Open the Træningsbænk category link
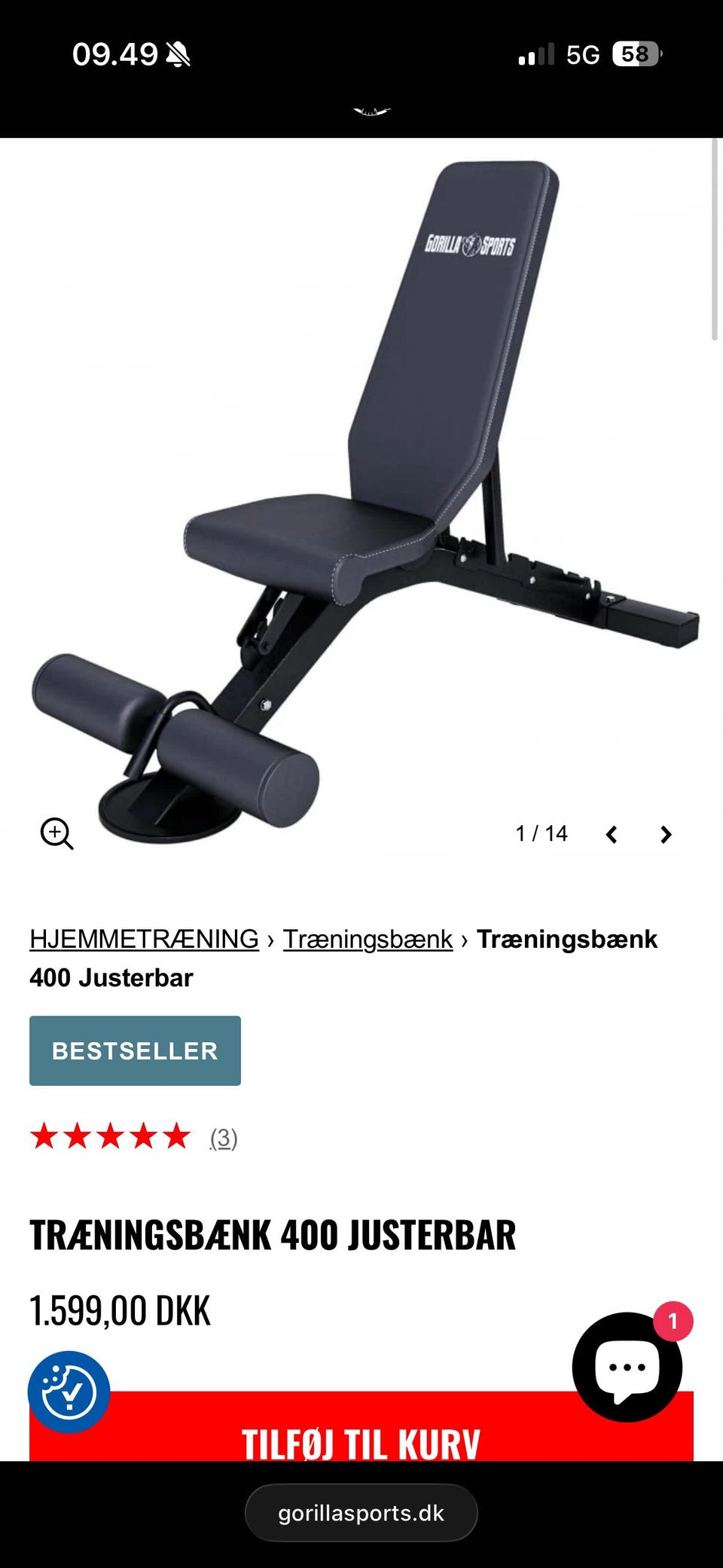The width and height of the screenshot is (723, 1568). coord(368,939)
